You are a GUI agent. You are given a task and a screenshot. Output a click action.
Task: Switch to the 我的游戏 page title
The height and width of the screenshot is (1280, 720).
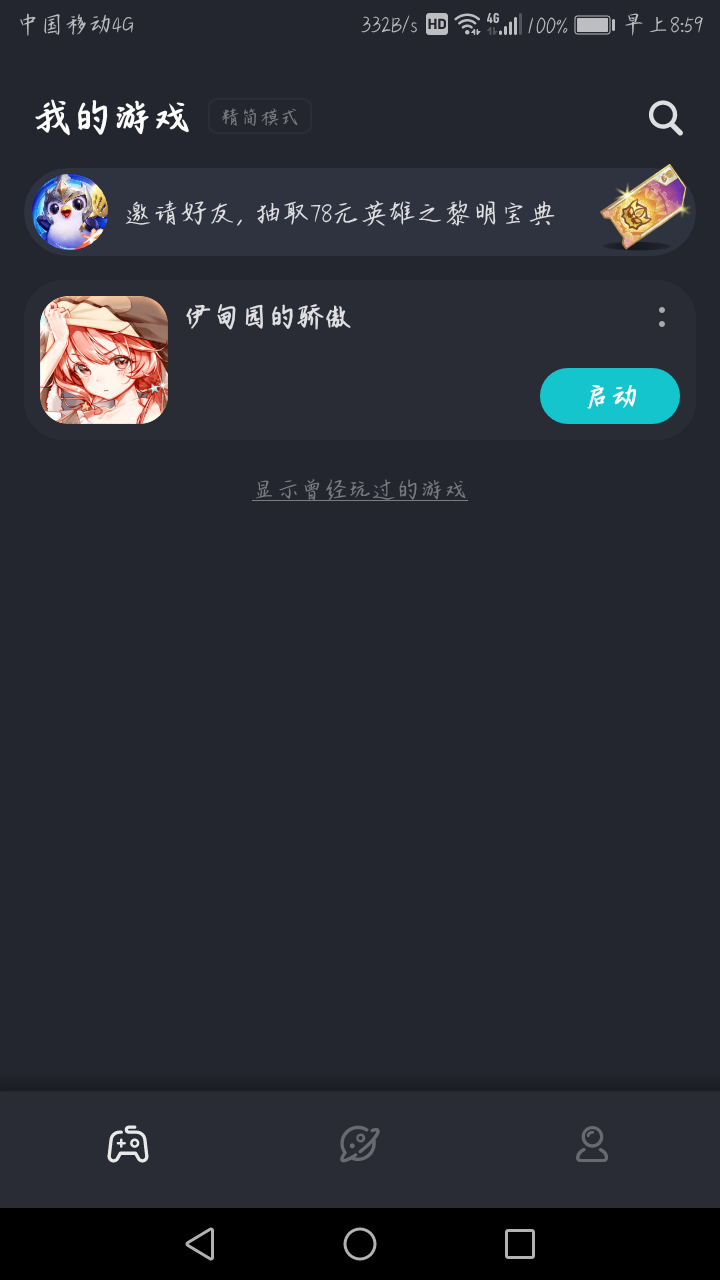click(x=112, y=116)
